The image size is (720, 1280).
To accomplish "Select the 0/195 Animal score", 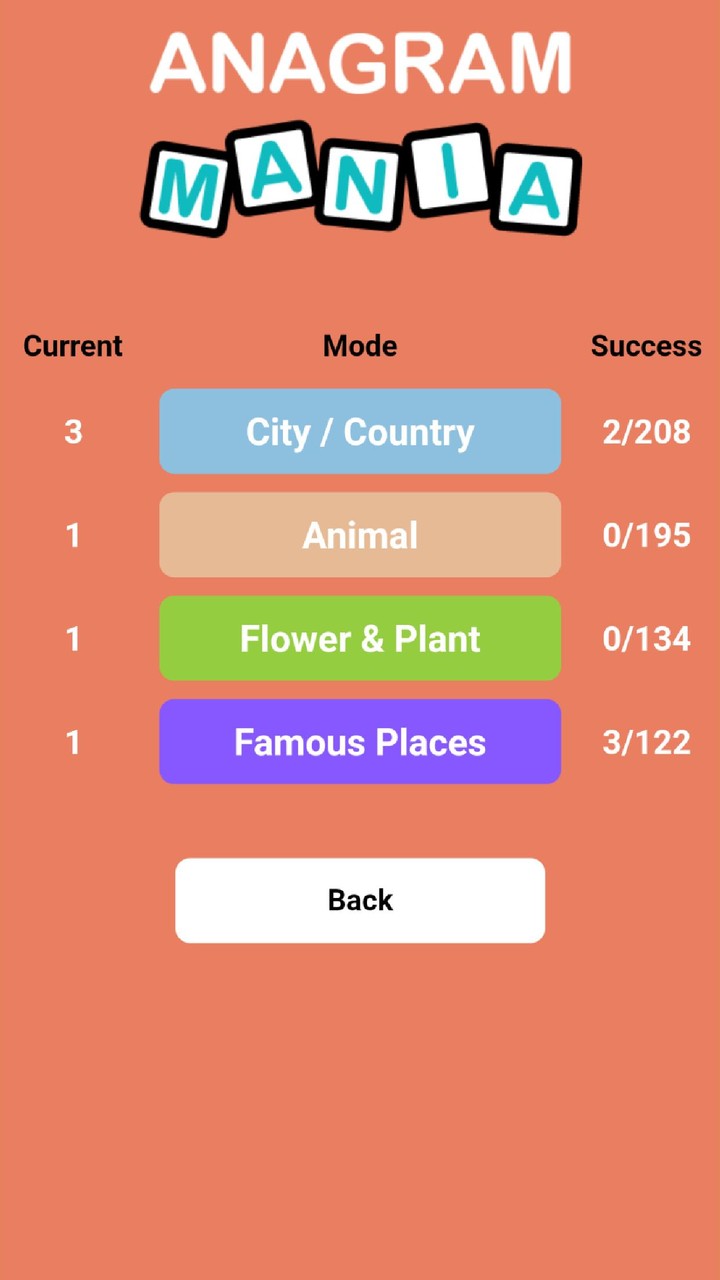I will pyautogui.click(x=646, y=535).
